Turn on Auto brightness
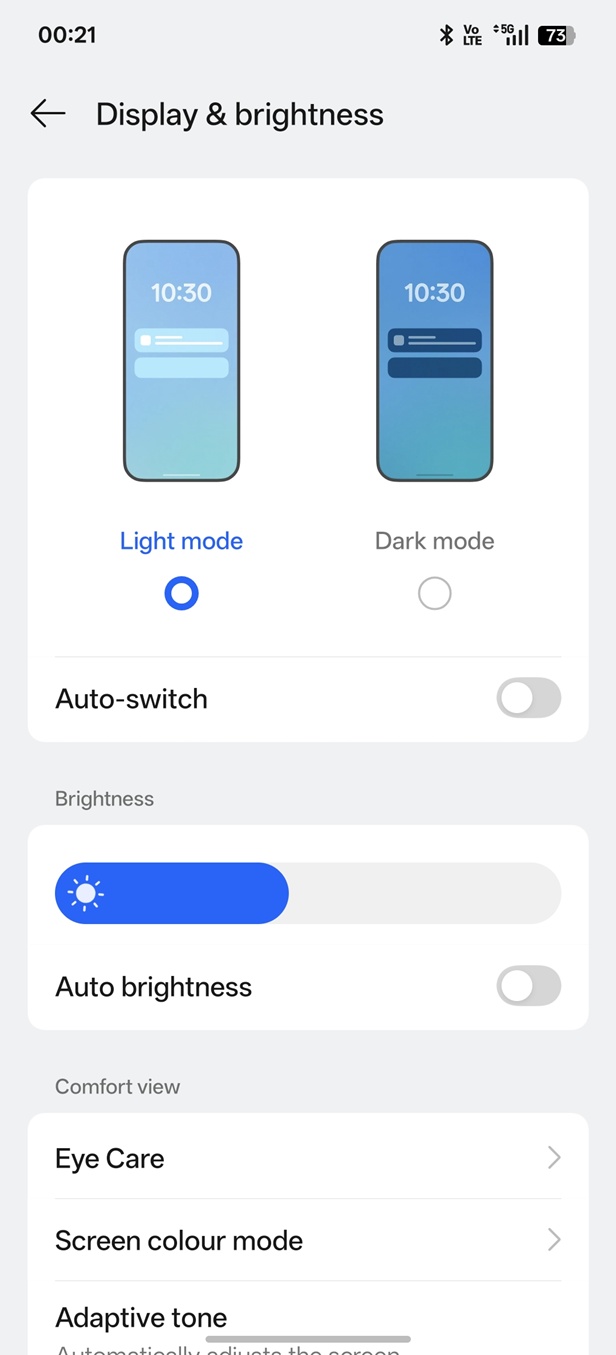This screenshot has width=616, height=1355. pyautogui.click(x=528, y=986)
